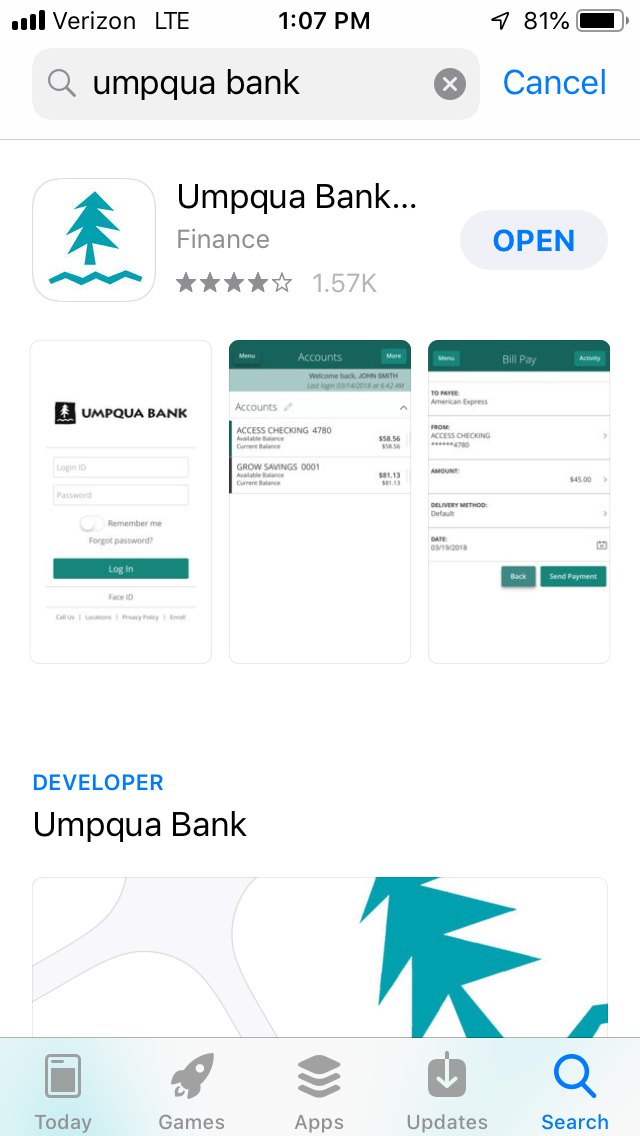Open the Updates tab
The width and height of the screenshot is (640, 1136).
pyautogui.click(x=447, y=1092)
